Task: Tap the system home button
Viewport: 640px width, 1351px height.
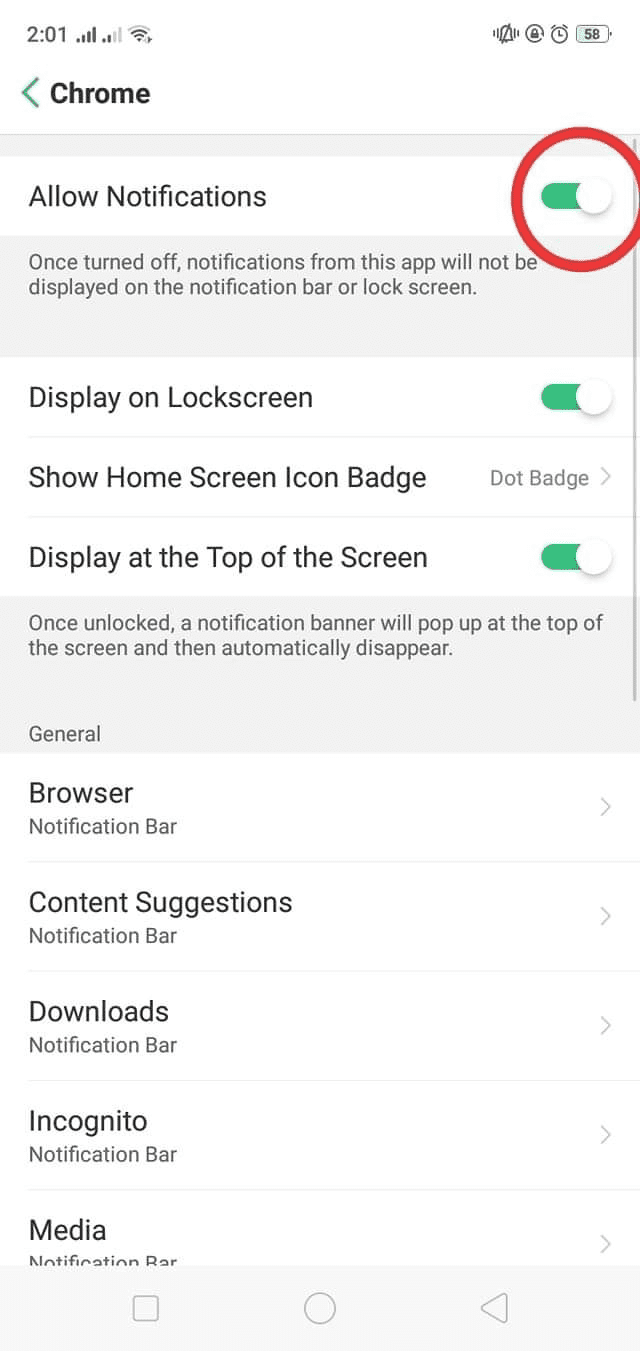Action: coord(320,1308)
